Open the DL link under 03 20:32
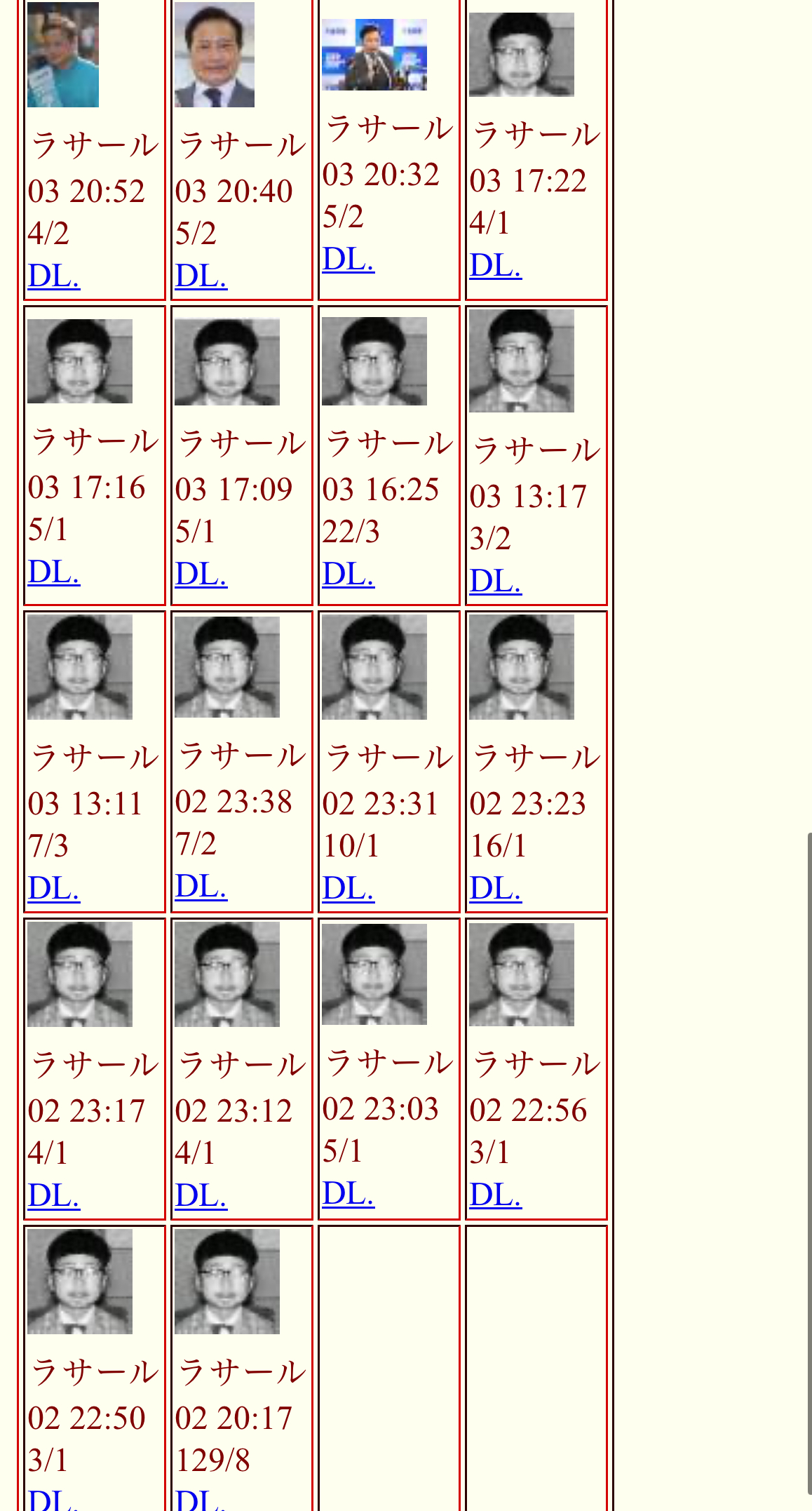Image resolution: width=812 pixels, height=1511 pixels. point(349,259)
